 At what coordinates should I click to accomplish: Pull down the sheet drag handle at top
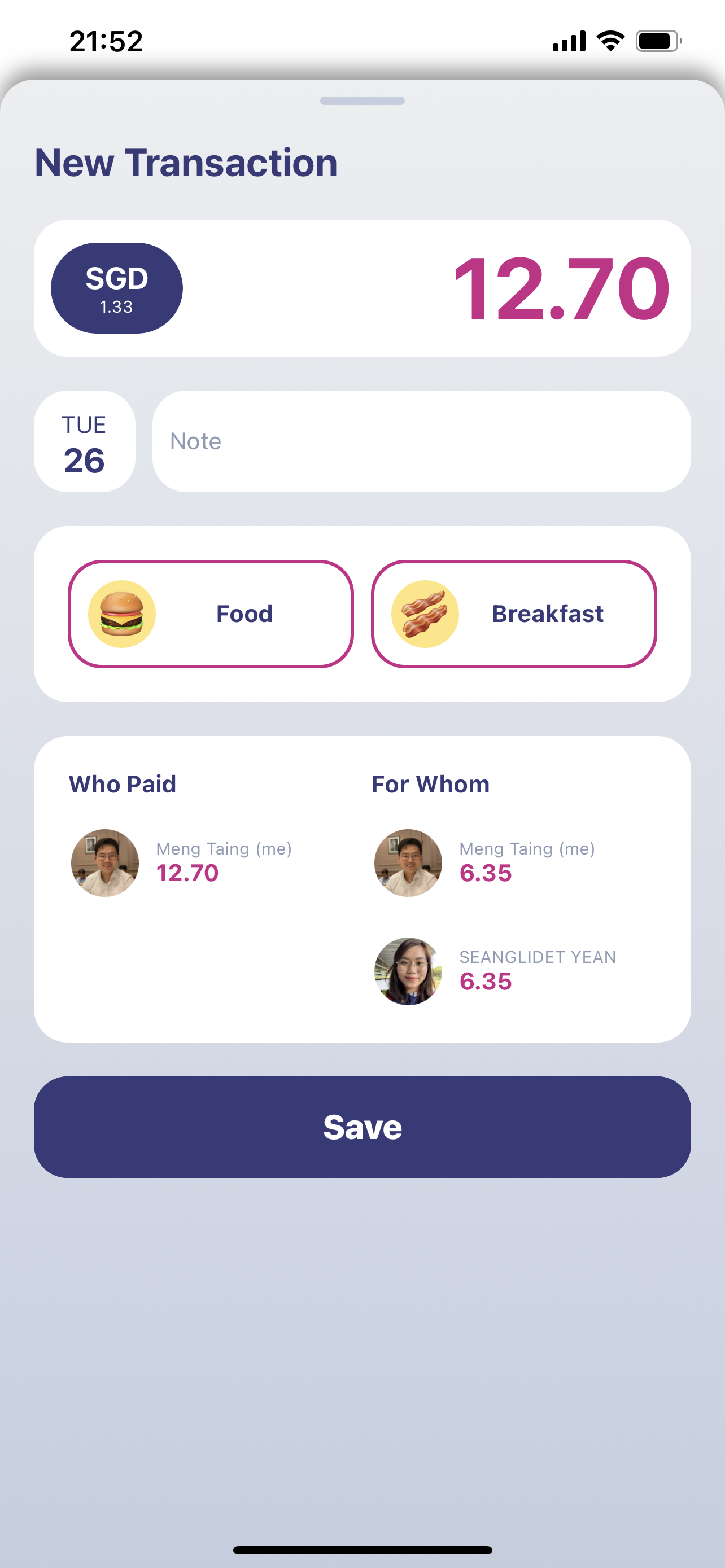tap(362, 101)
